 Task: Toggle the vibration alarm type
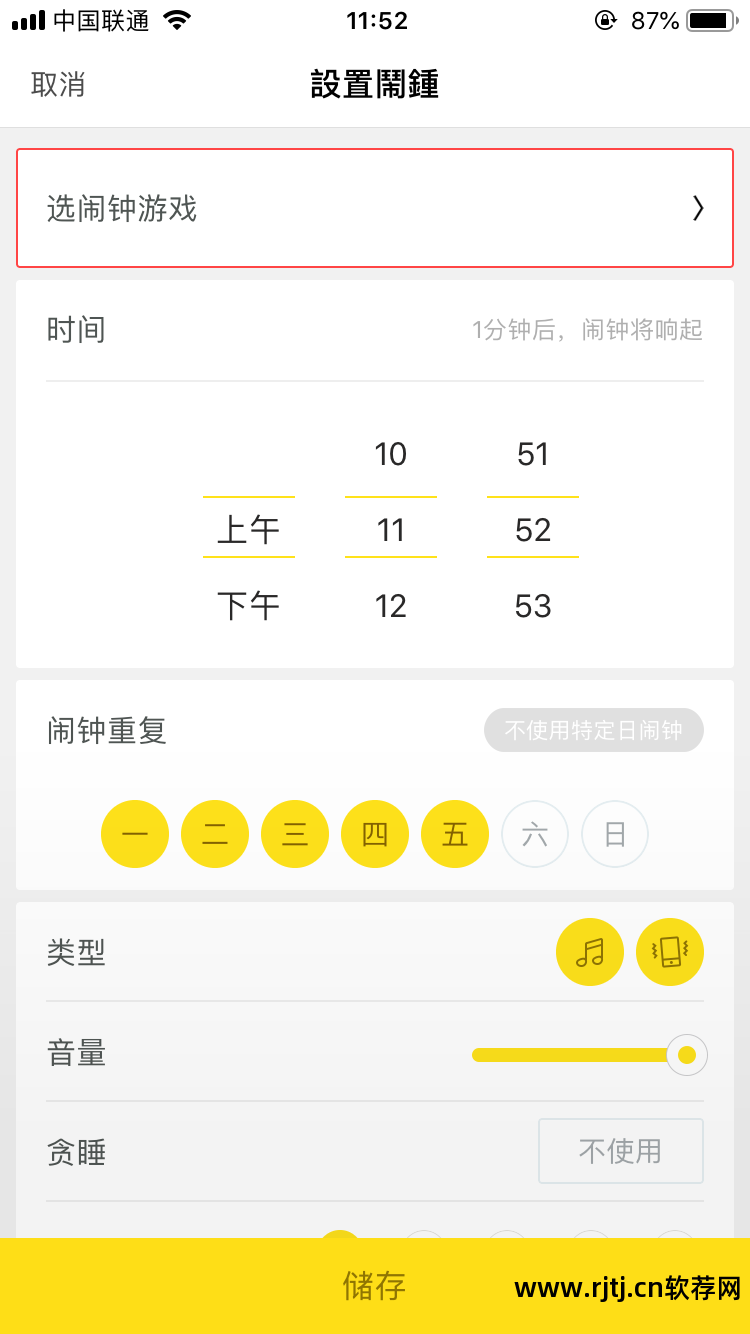pos(670,952)
